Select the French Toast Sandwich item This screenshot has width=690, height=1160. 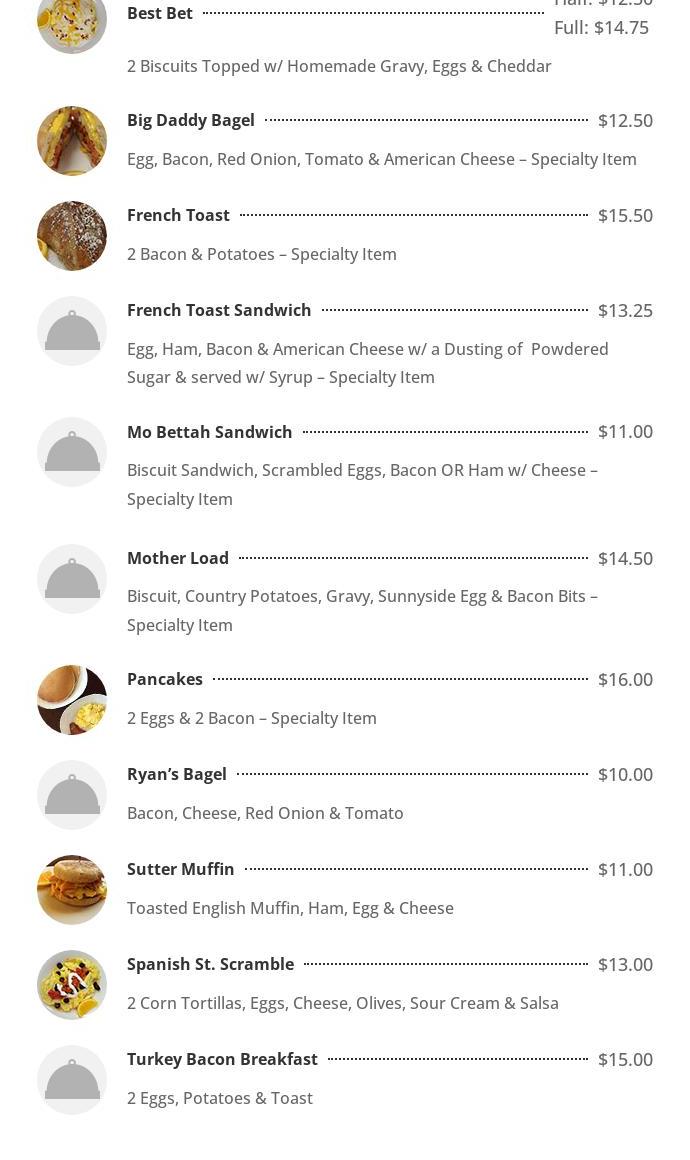[x=219, y=310]
